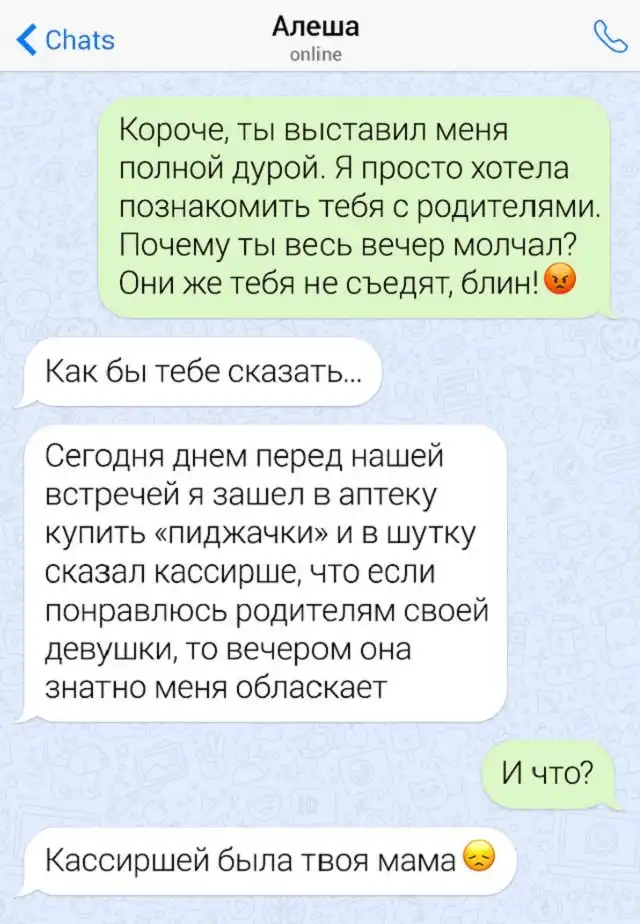The width and height of the screenshot is (640, 924).
Task: Go back to Chats list
Action: click(x=66, y=40)
